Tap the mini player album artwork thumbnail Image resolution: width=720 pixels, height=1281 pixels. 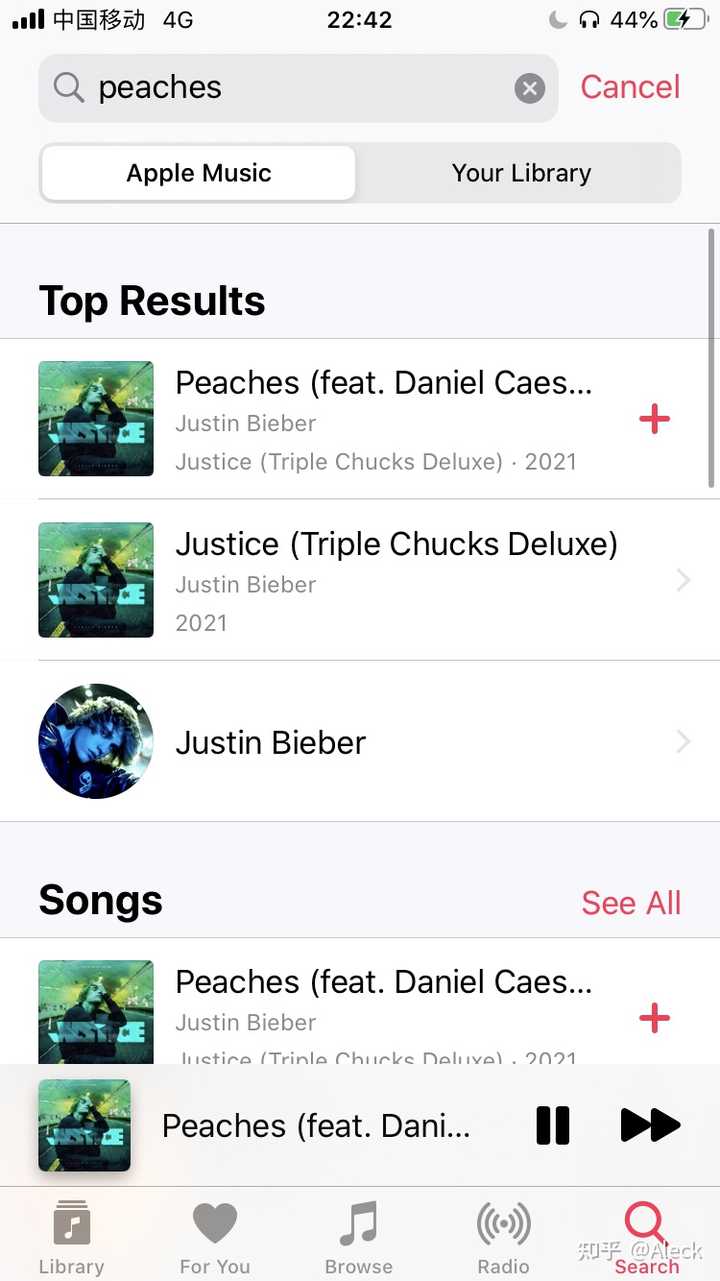pyautogui.click(x=84, y=1124)
